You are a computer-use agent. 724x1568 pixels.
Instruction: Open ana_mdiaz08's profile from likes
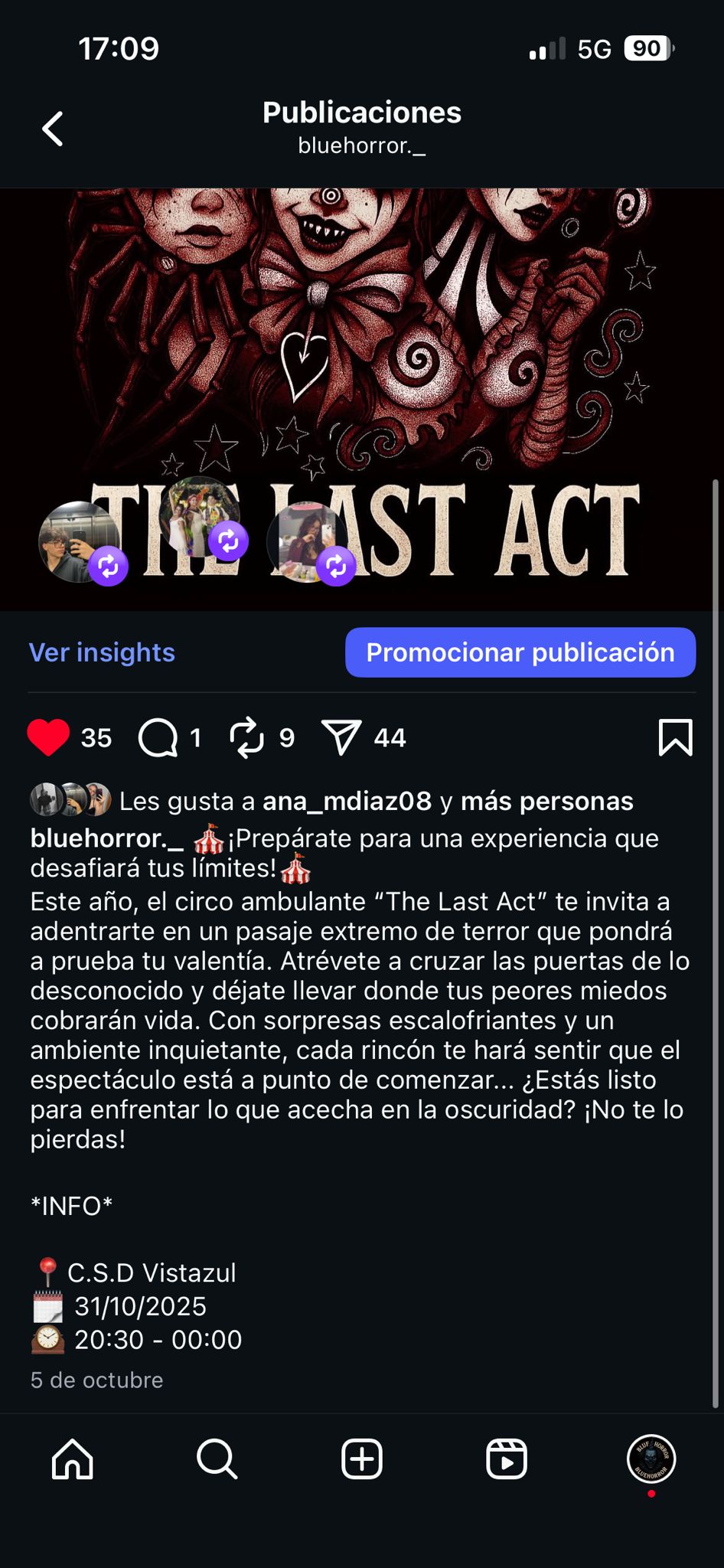tap(347, 801)
